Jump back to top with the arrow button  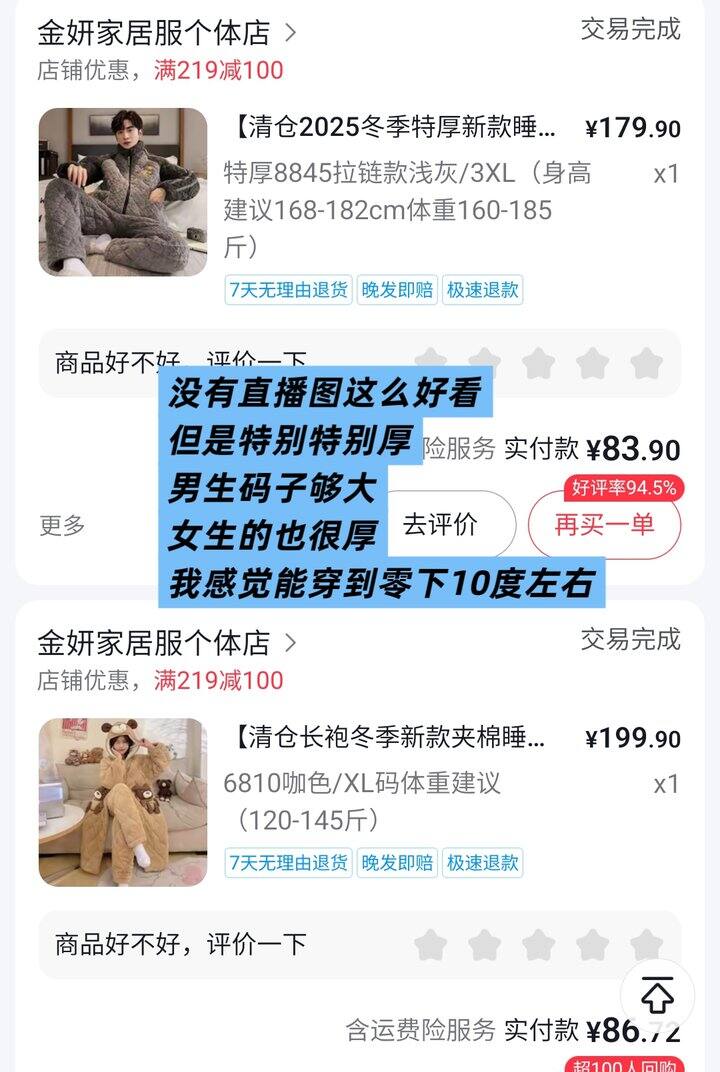pos(657,994)
